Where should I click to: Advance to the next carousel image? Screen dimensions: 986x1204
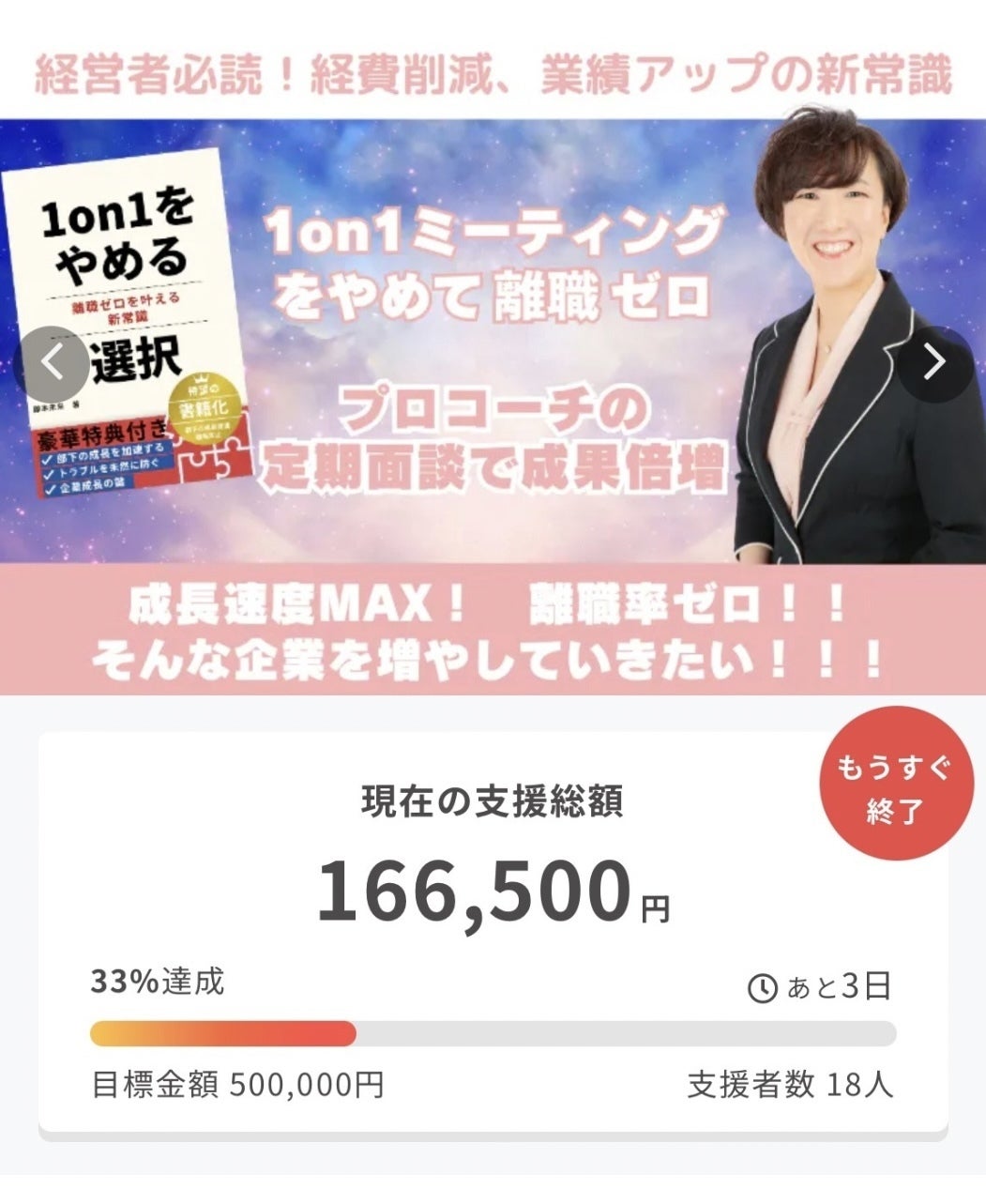click(934, 363)
